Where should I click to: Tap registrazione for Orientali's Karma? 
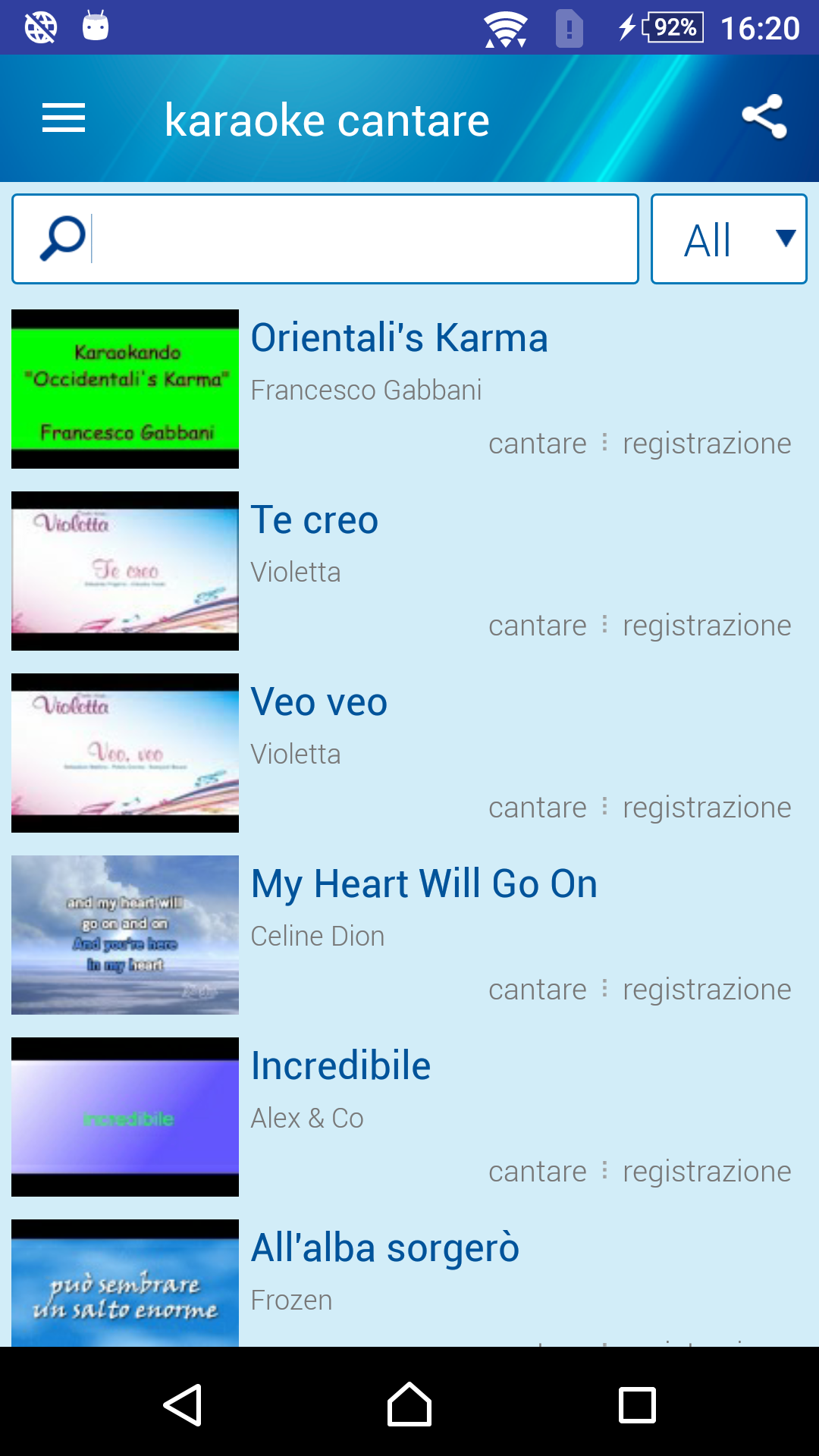click(706, 444)
